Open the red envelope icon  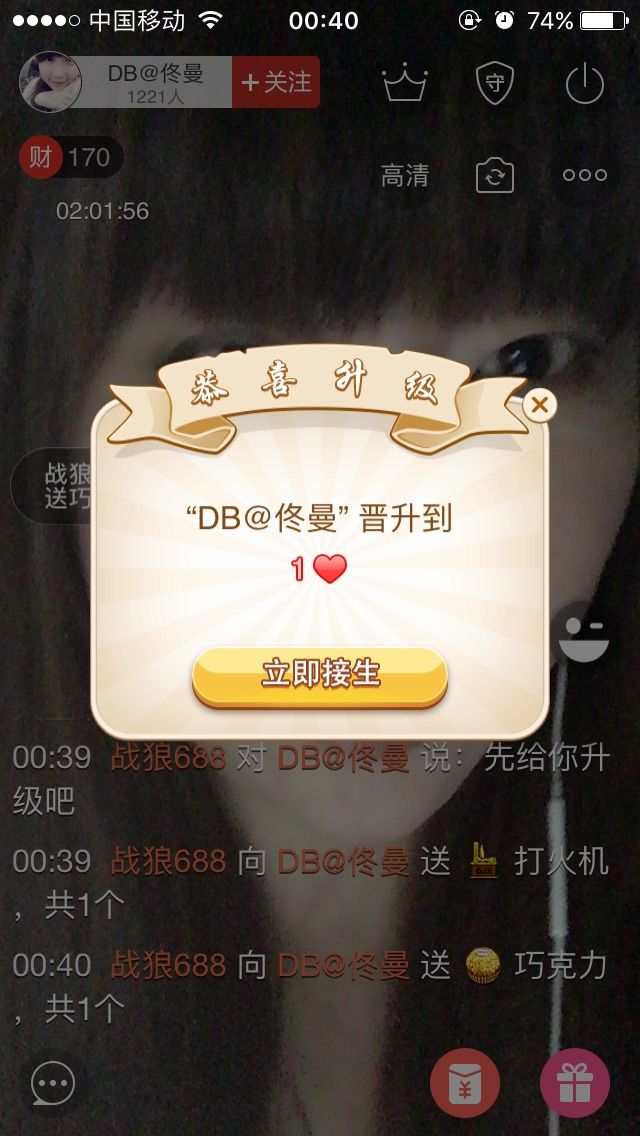click(x=465, y=1083)
